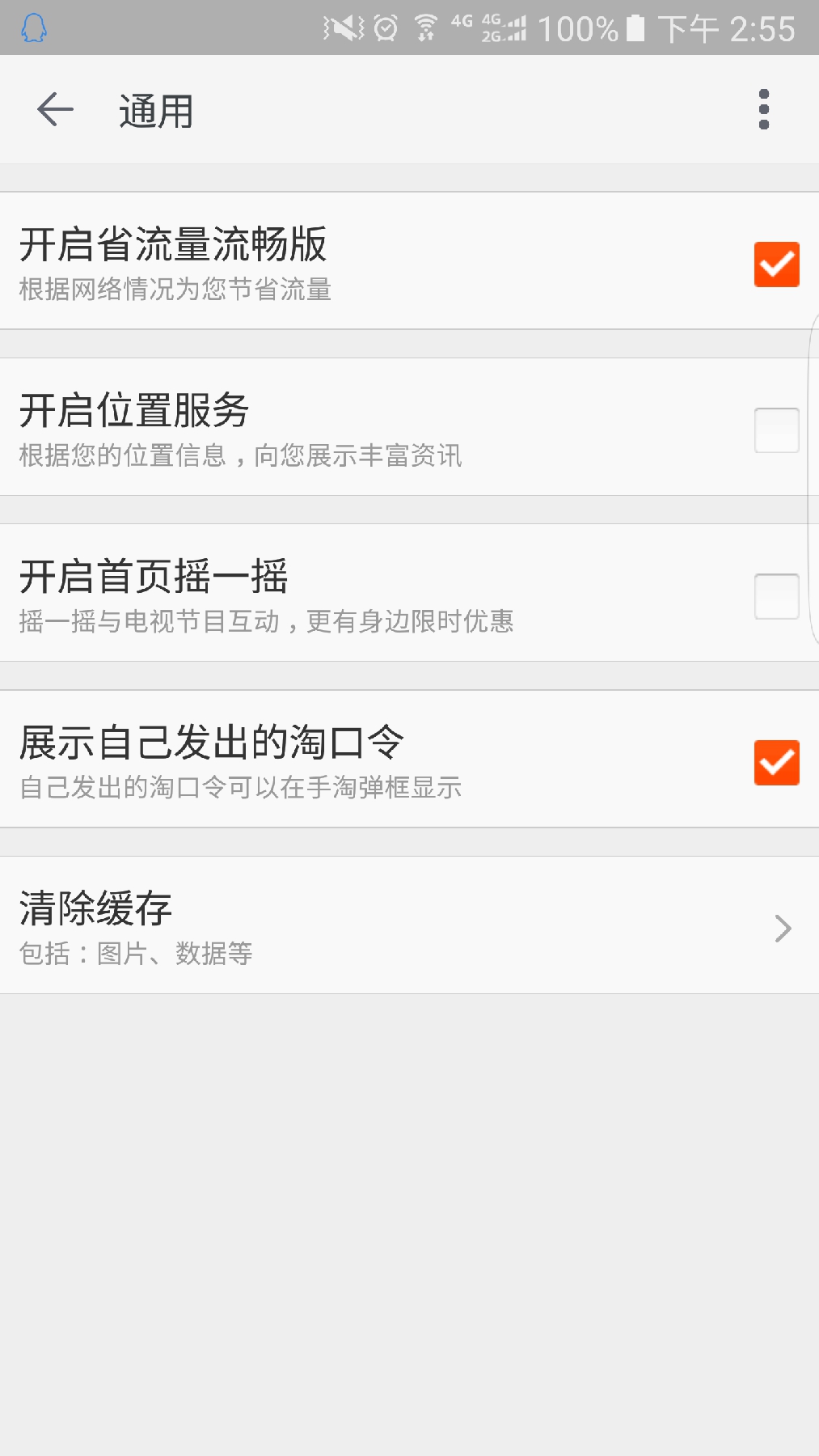Image resolution: width=819 pixels, height=1456 pixels.
Task: Enable 开启首页摇一摇 checkbox
Action: (x=776, y=596)
